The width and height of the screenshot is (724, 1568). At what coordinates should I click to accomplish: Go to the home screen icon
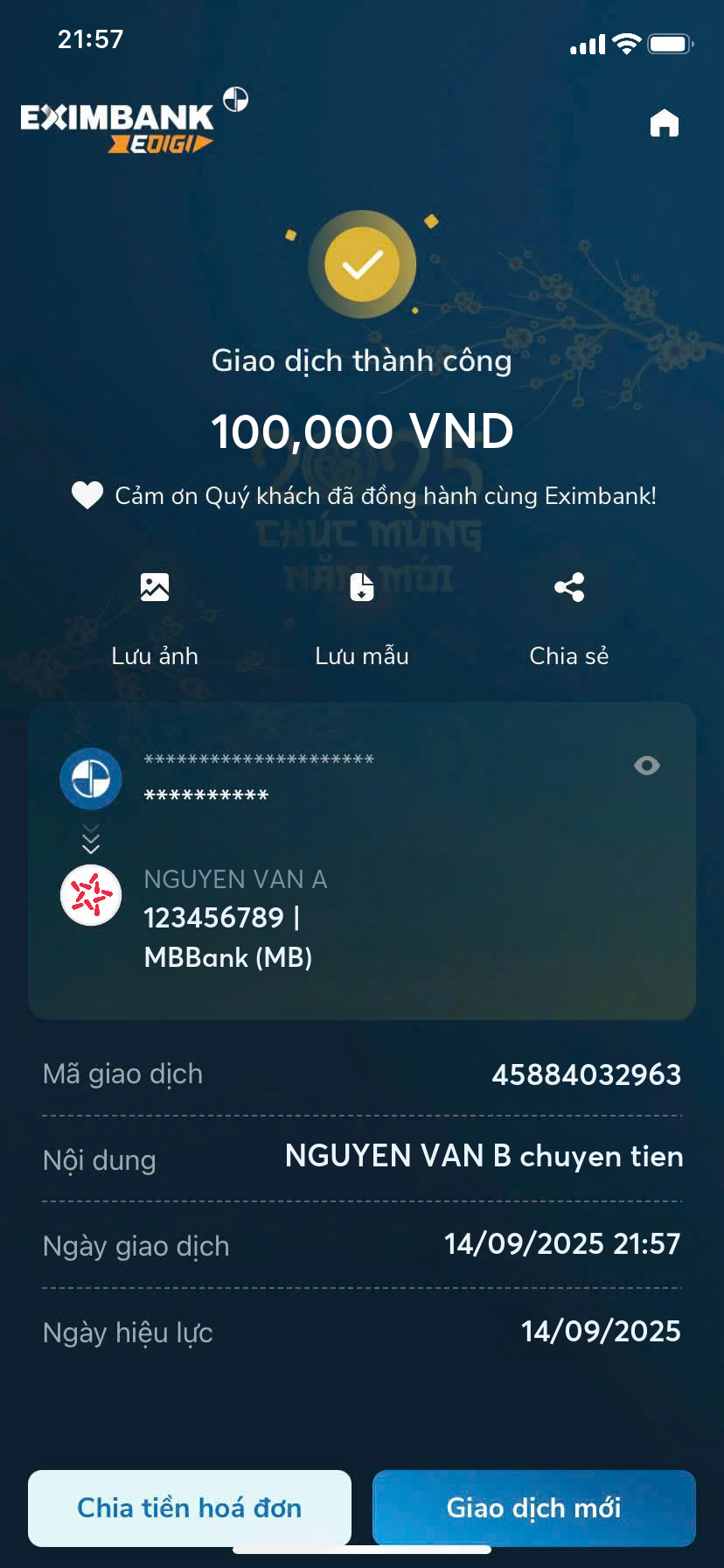(664, 123)
